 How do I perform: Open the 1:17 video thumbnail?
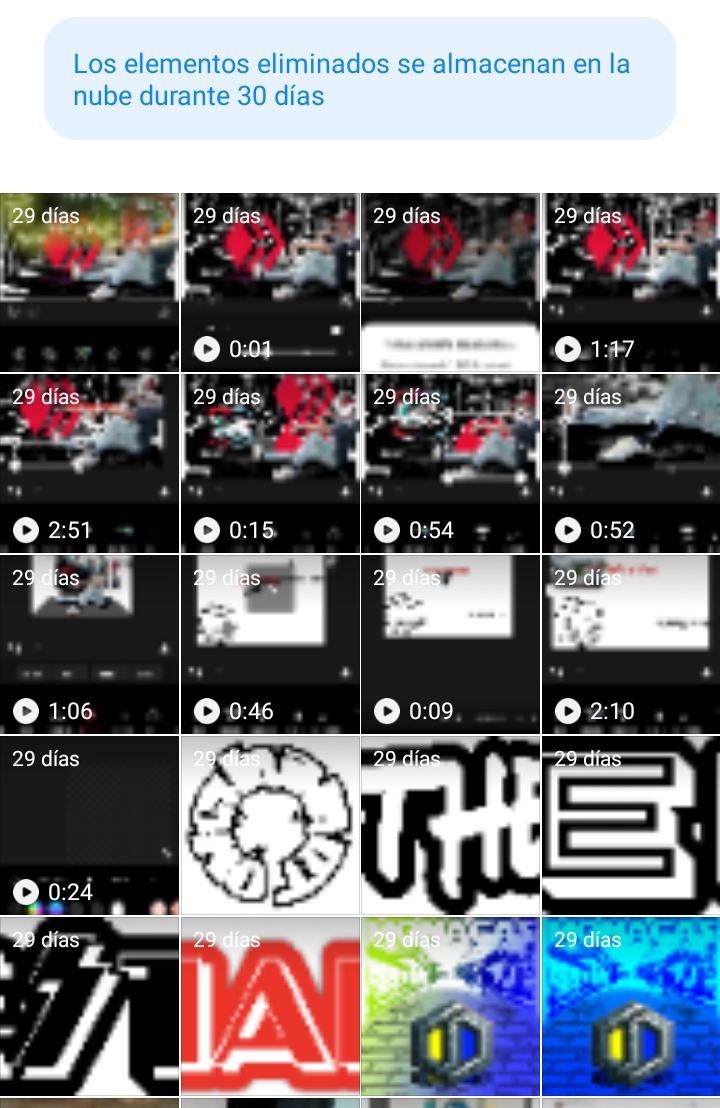click(631, 283)
